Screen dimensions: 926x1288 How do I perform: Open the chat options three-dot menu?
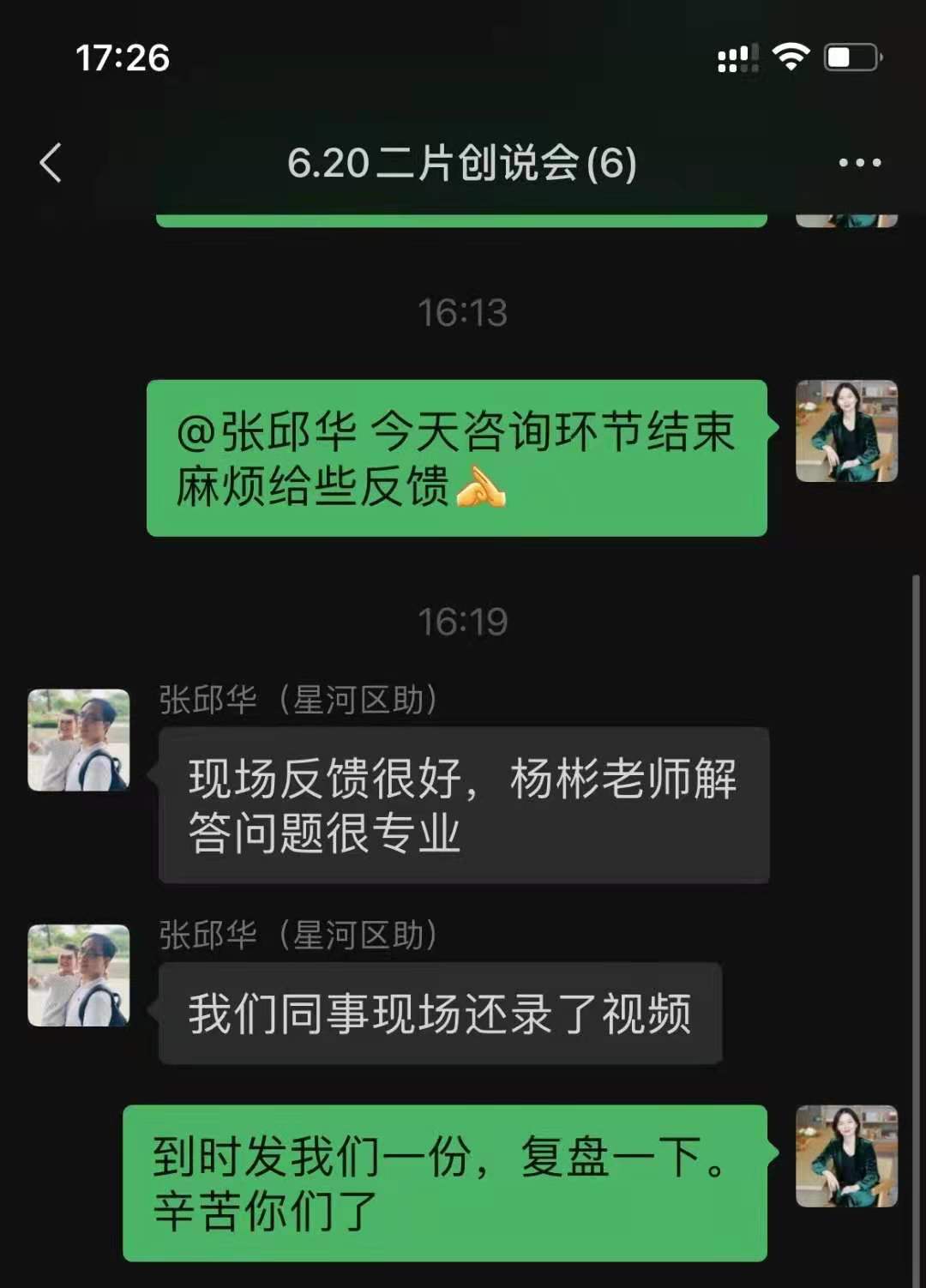click(x=859, y=163)
